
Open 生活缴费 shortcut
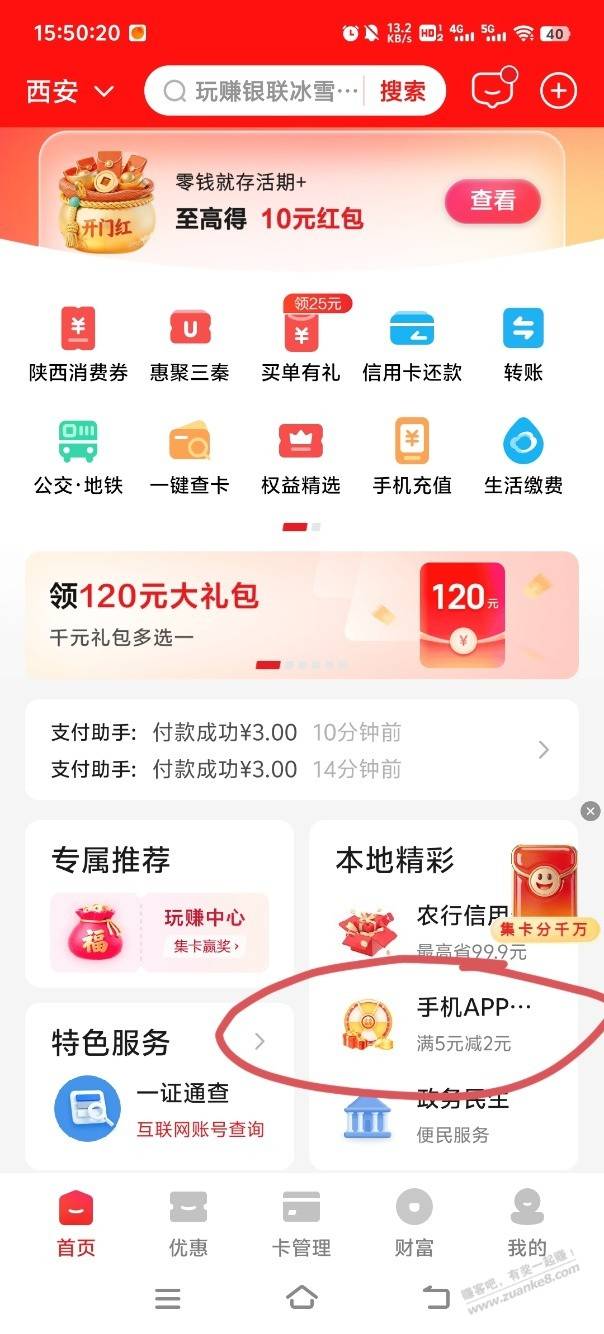coord(523,457)
